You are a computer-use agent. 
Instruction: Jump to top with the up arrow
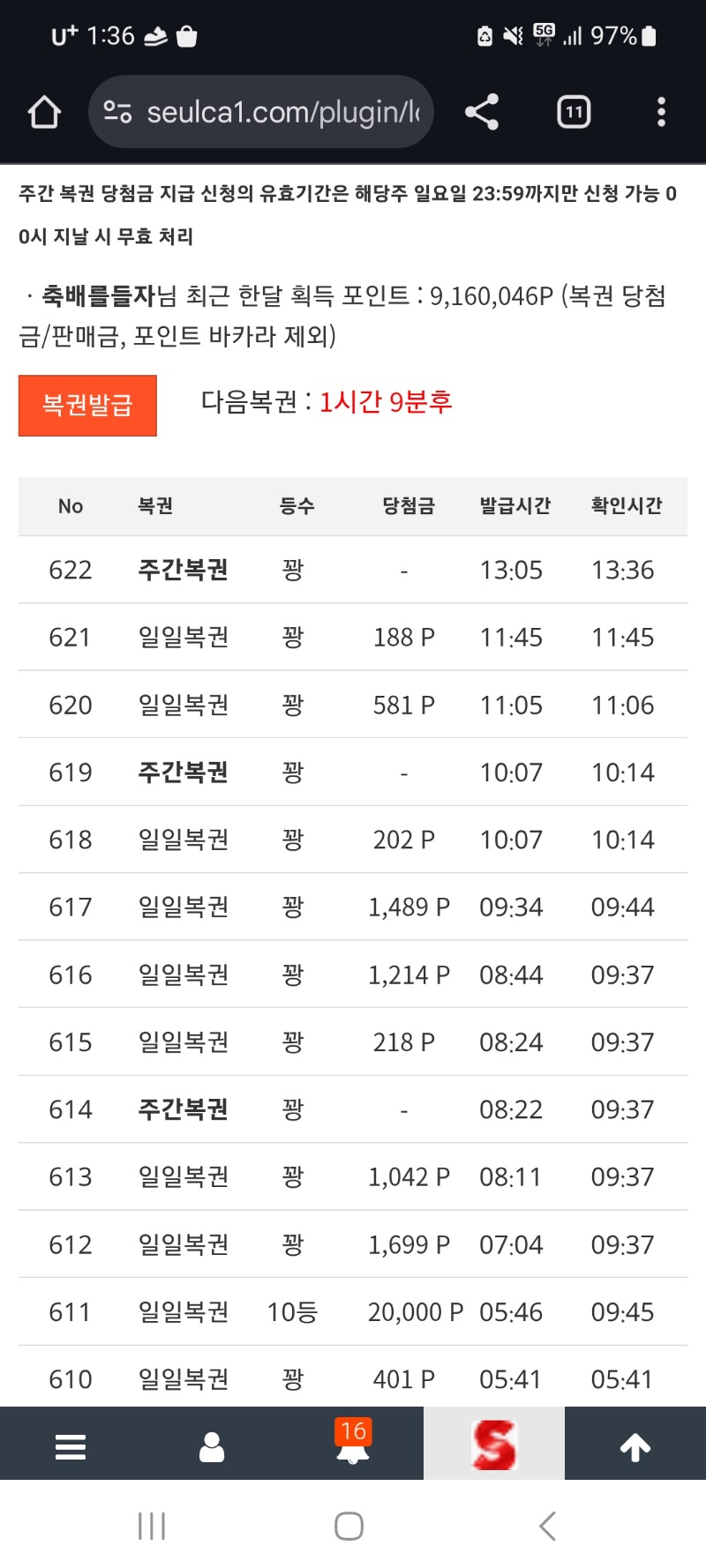point(635,1446)
